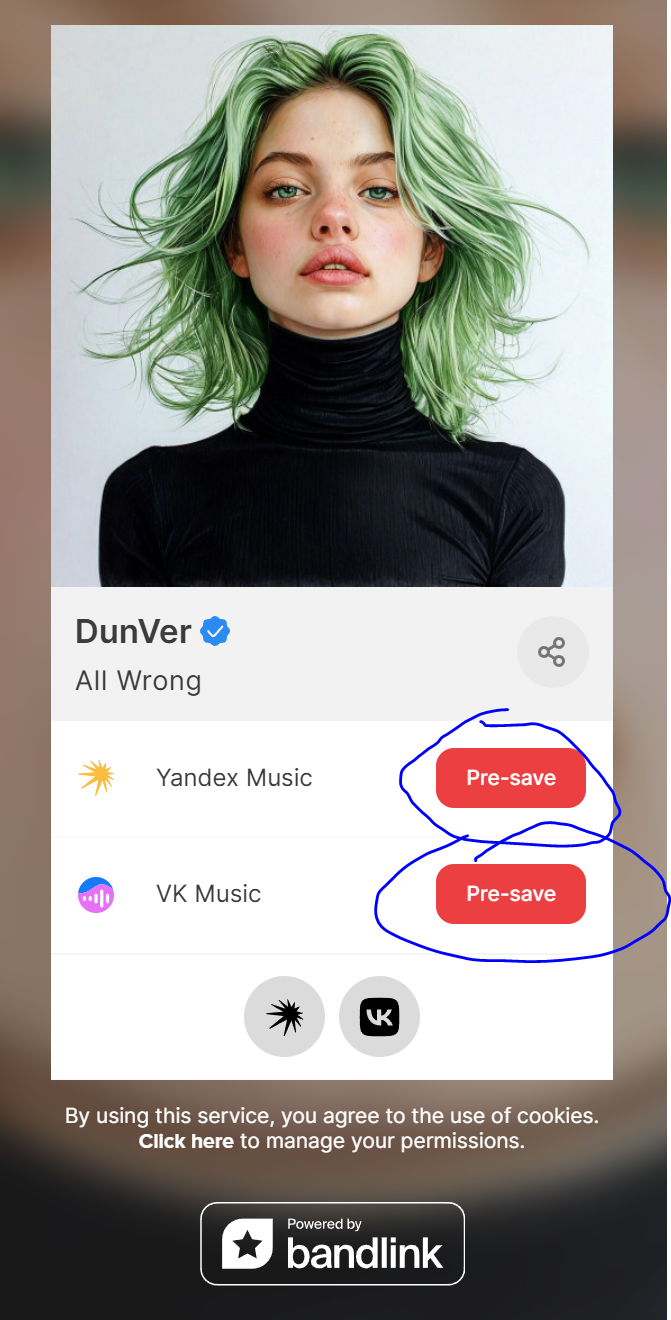Screen dimensions: 671x1320
Task: Open the Yandex social icon
Action: [x=284, y=1017]
